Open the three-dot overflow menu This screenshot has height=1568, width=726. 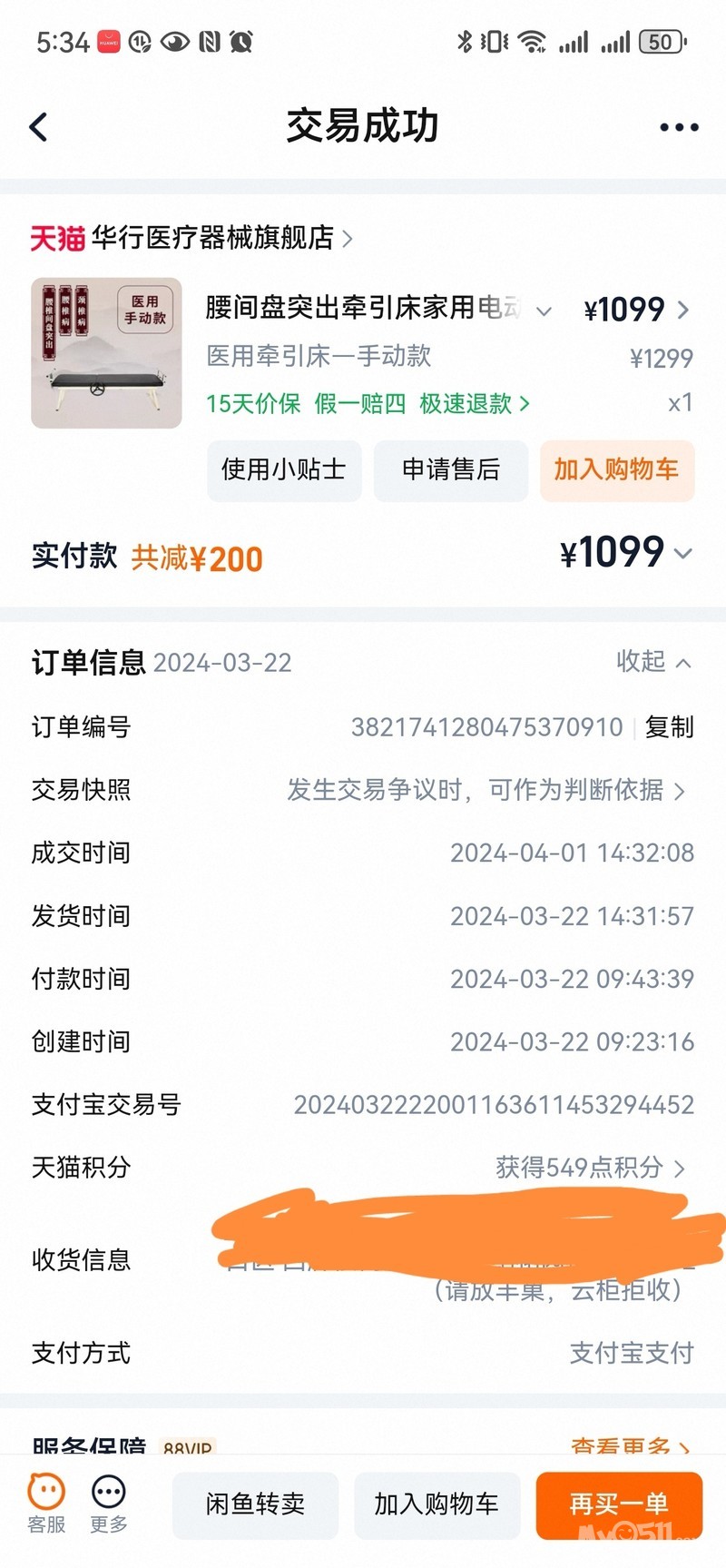(x=679, y=127)
